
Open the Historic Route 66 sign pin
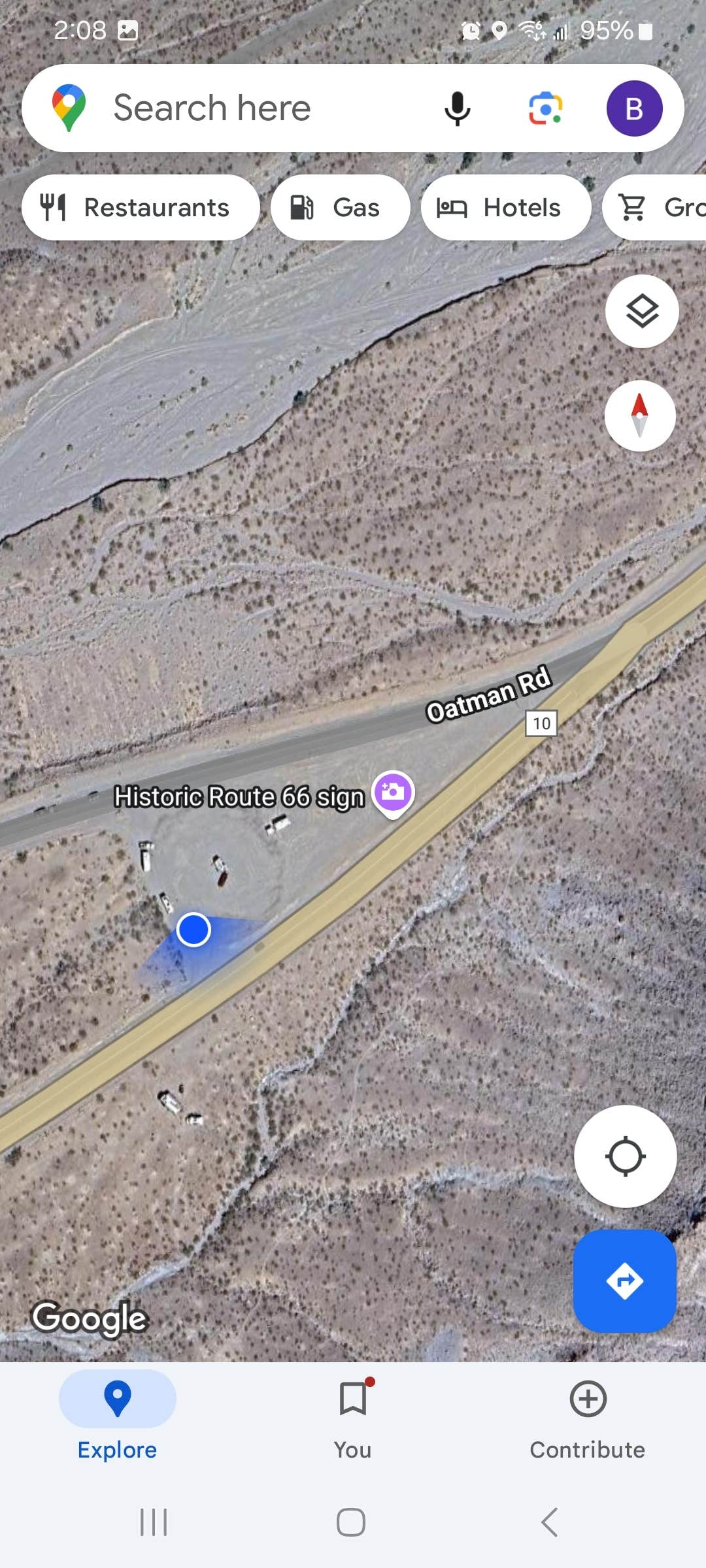pos(393,792)
